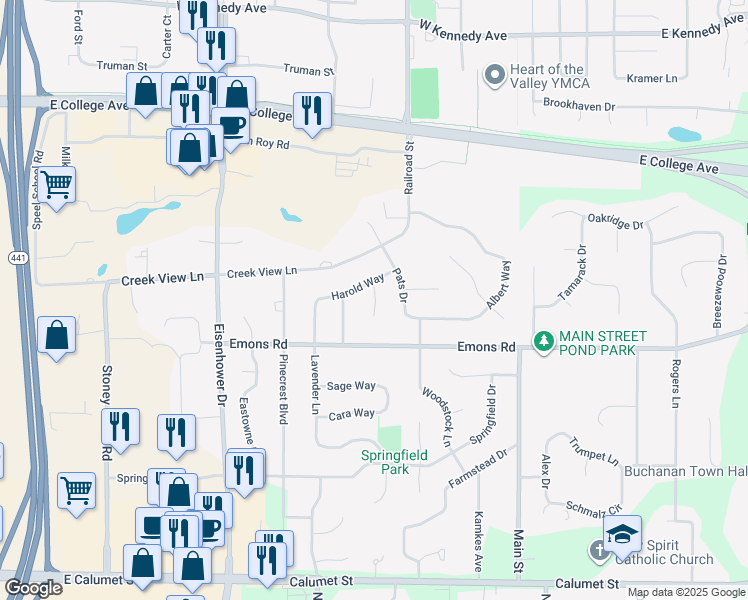Open the Catholic Church place marker
This screenshot has height=600, width=748.
pos(598,552)
